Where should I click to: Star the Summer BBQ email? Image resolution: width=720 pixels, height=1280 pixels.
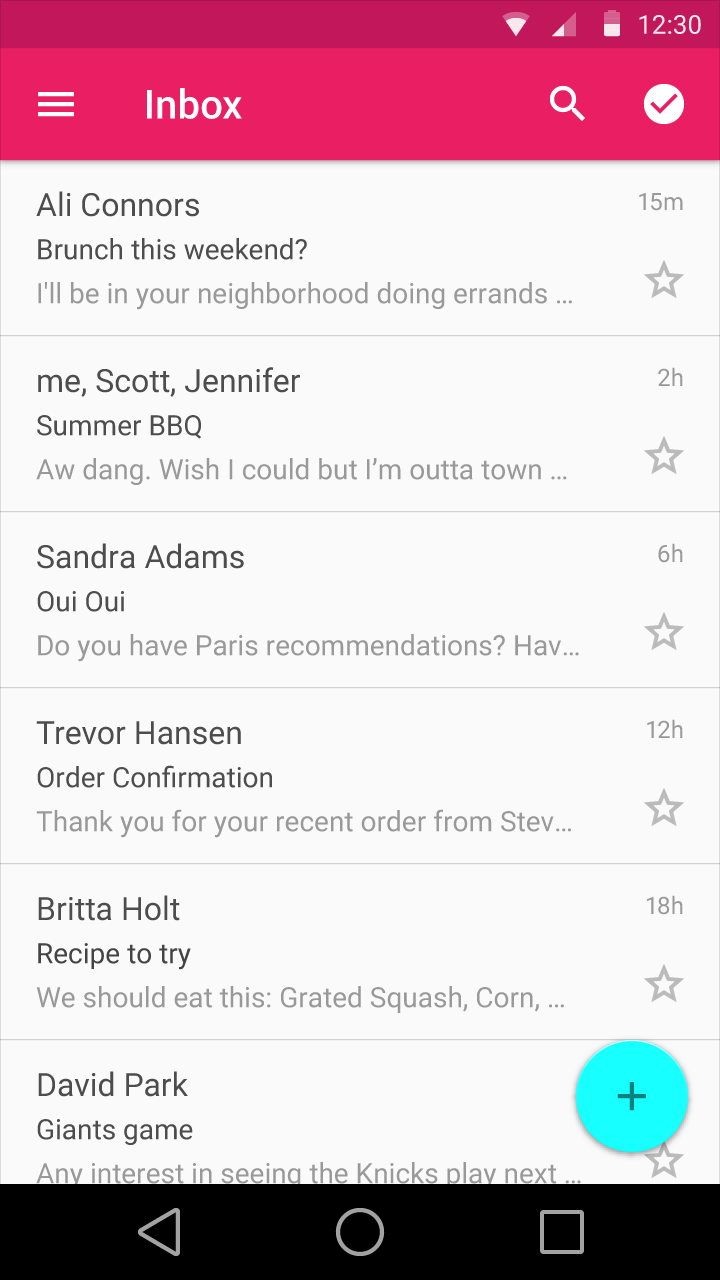pos(663,457)
